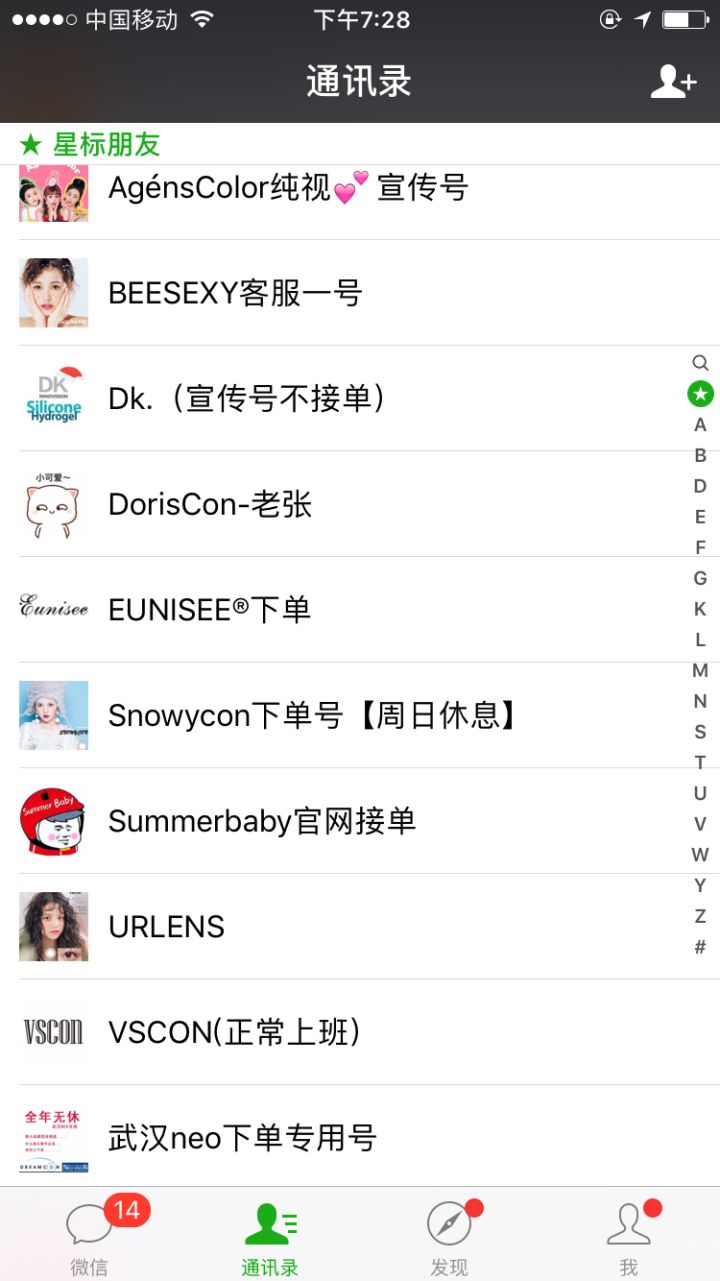The width and height of the screenshot is (720, 1281).
Task: Jump to letter S in the index
Action: tap(700, 732)
